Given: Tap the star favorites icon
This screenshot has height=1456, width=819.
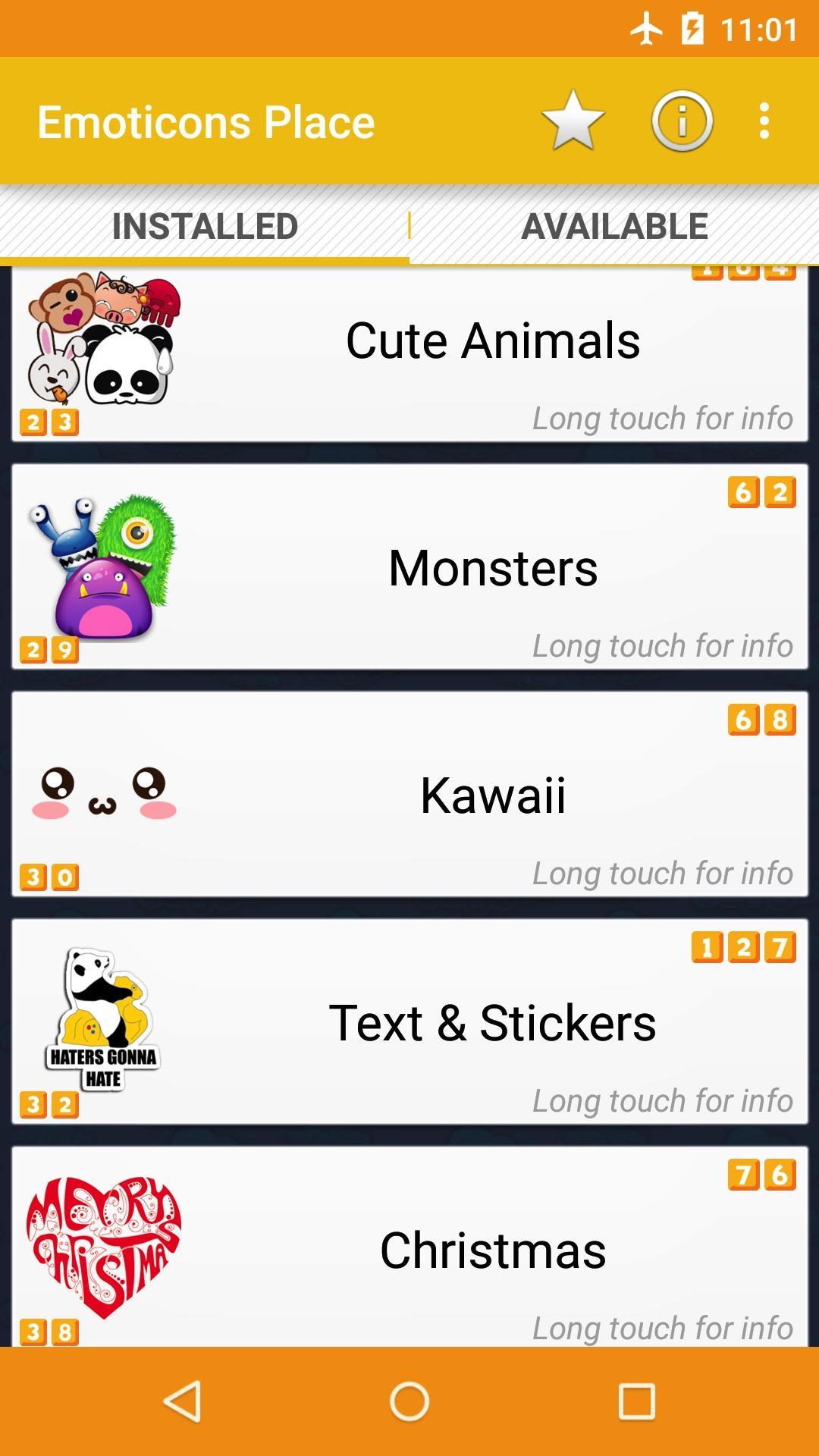Looking at the screenshot, I should point(573,121).
